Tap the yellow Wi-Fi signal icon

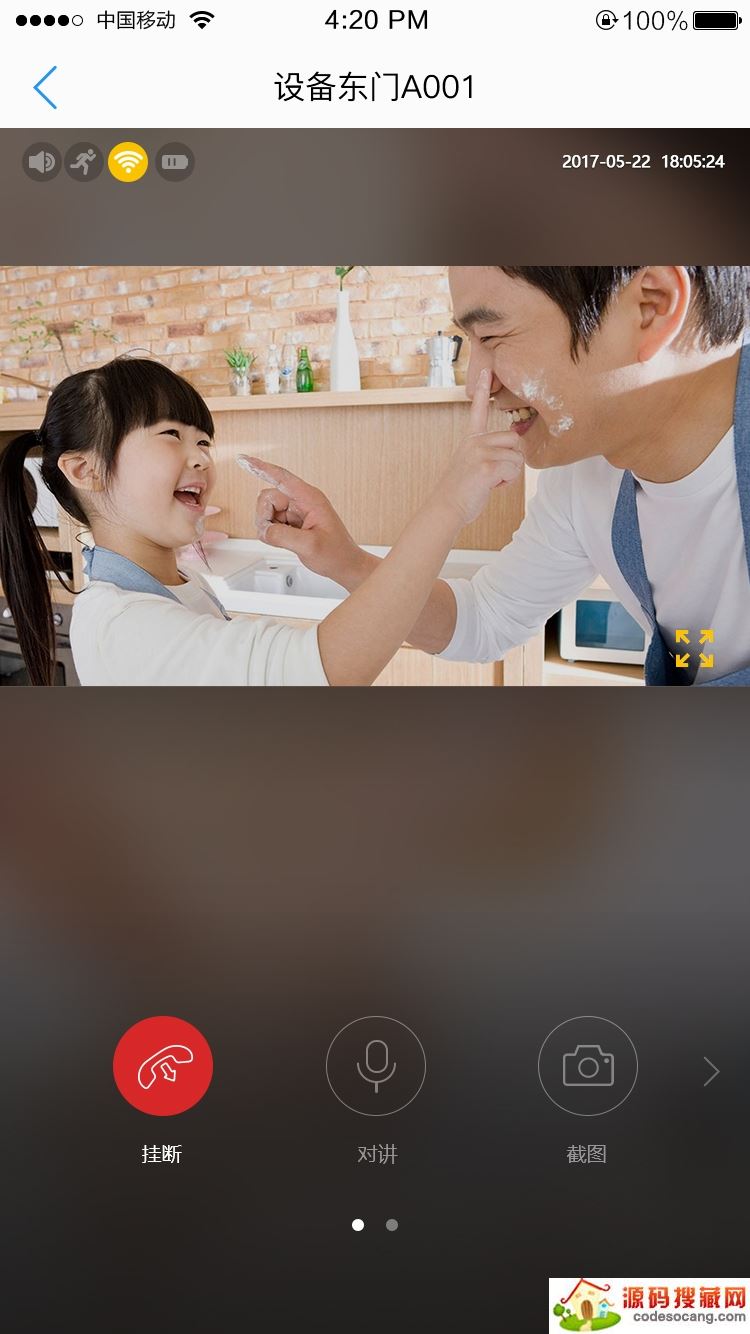pyautogui.click(x=128, y=162)
